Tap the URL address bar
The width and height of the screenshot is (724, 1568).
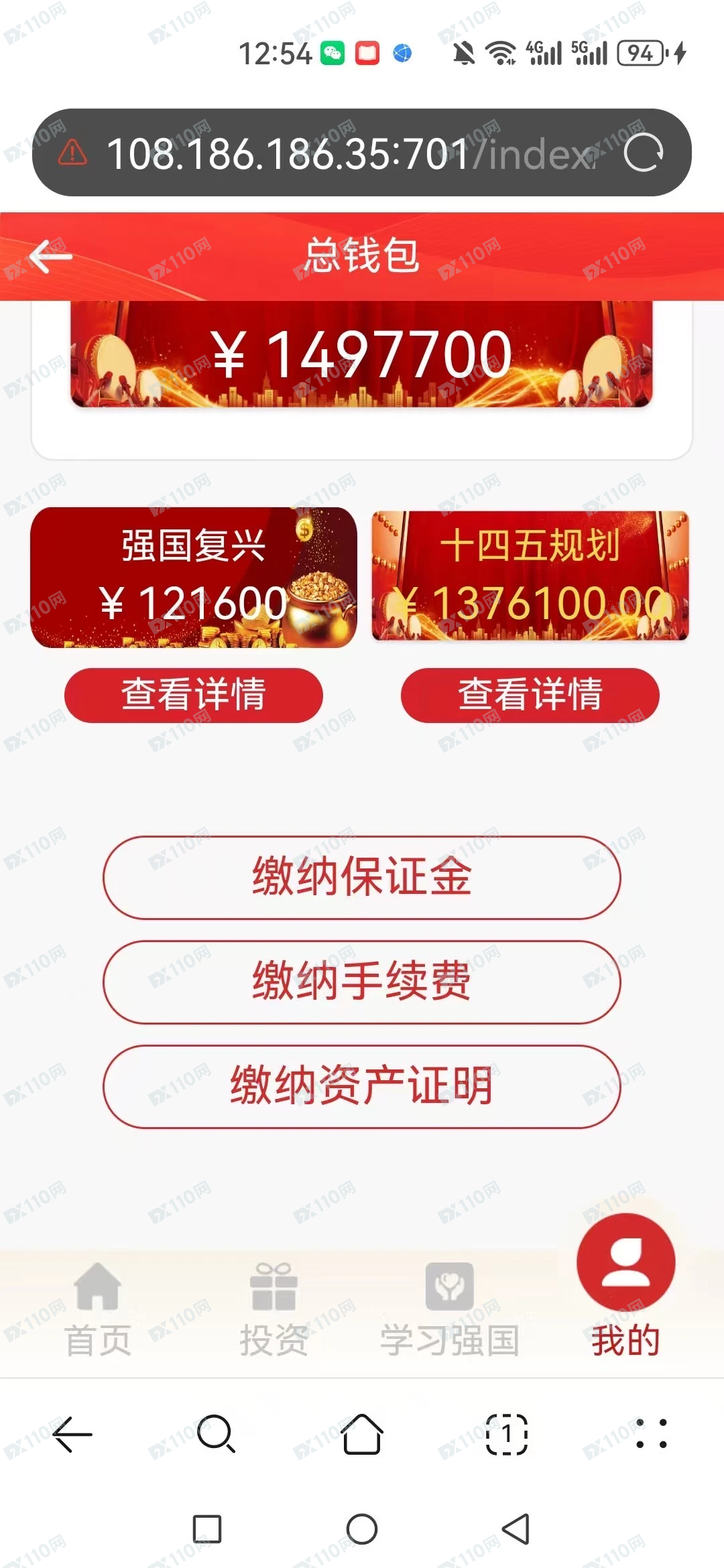(349, 153)
